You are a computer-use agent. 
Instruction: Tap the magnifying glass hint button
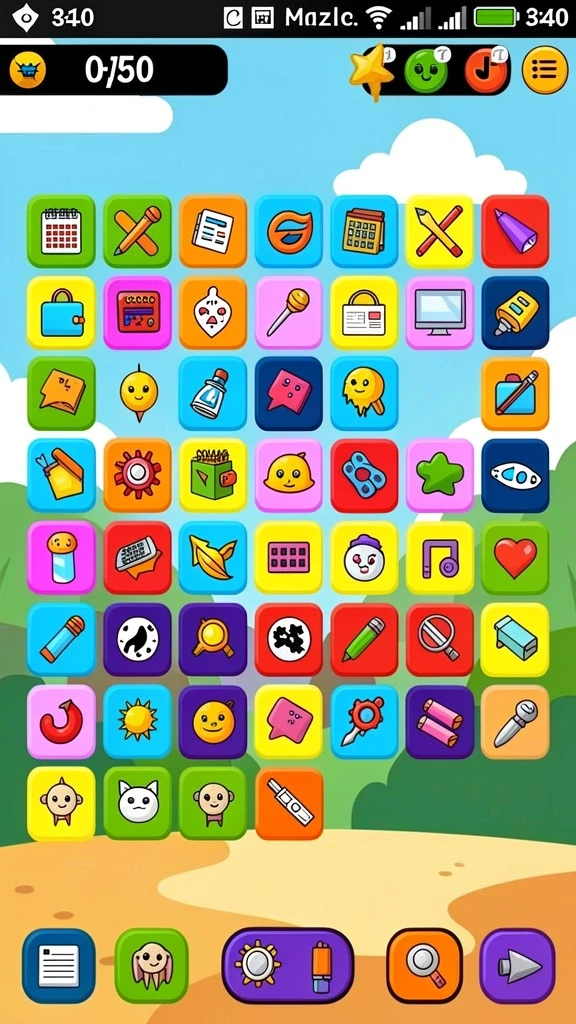tap(424, 965)
